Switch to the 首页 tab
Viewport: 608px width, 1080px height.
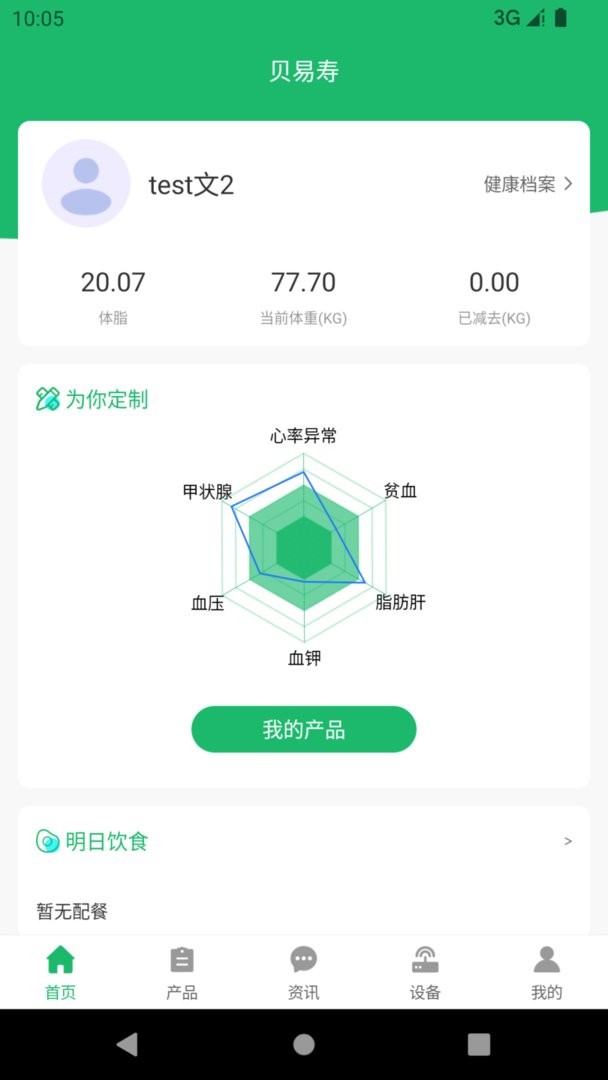[60, 973]
